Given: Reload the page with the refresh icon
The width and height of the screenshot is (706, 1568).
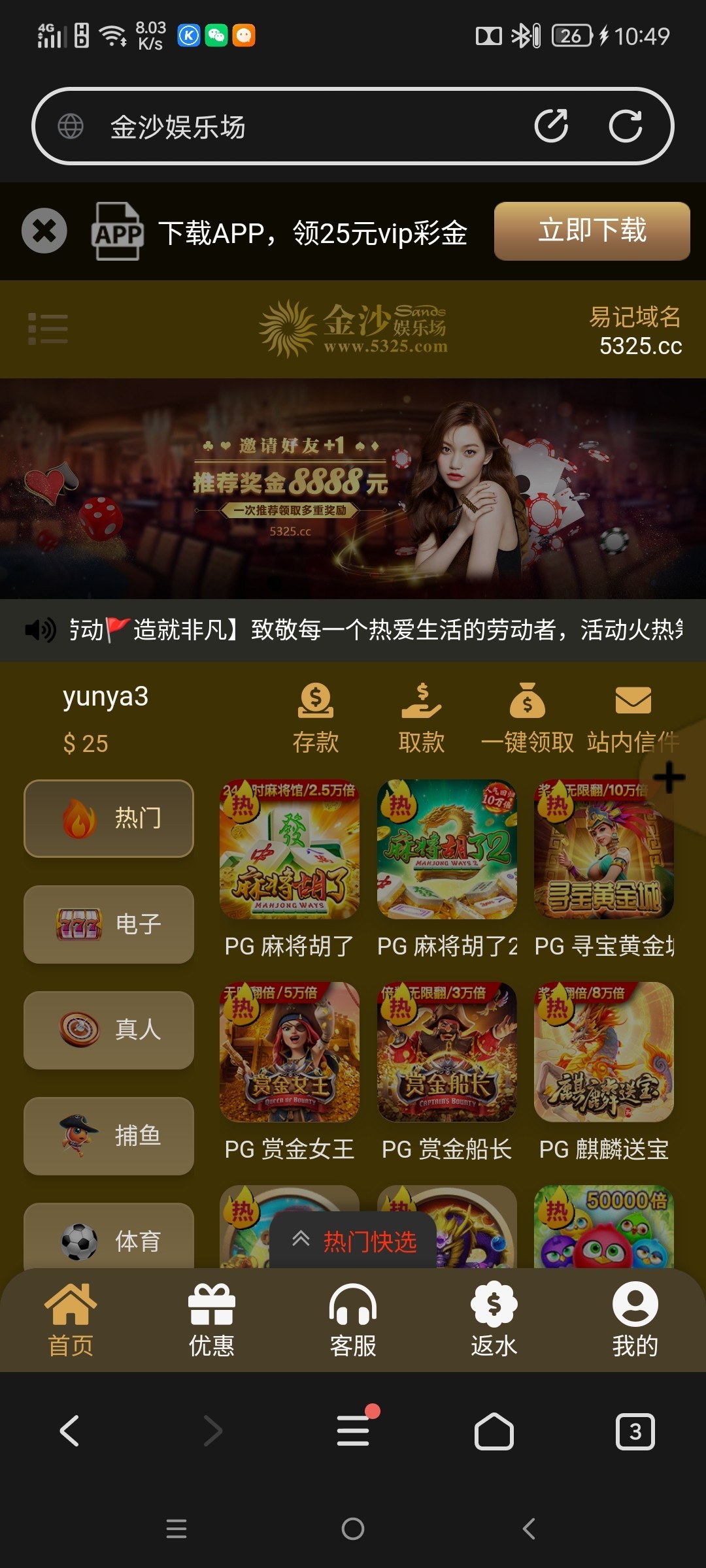Looking at the screenshot, I should (x=626, y=126).
